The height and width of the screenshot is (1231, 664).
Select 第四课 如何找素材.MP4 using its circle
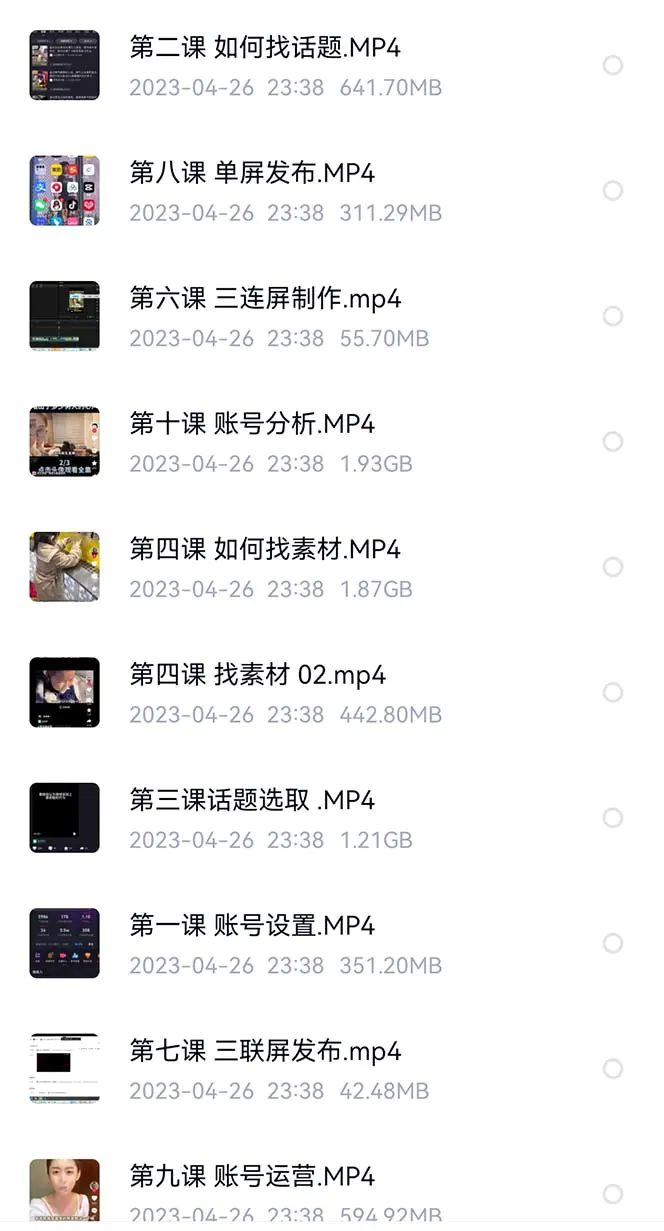tap(613, 568)
